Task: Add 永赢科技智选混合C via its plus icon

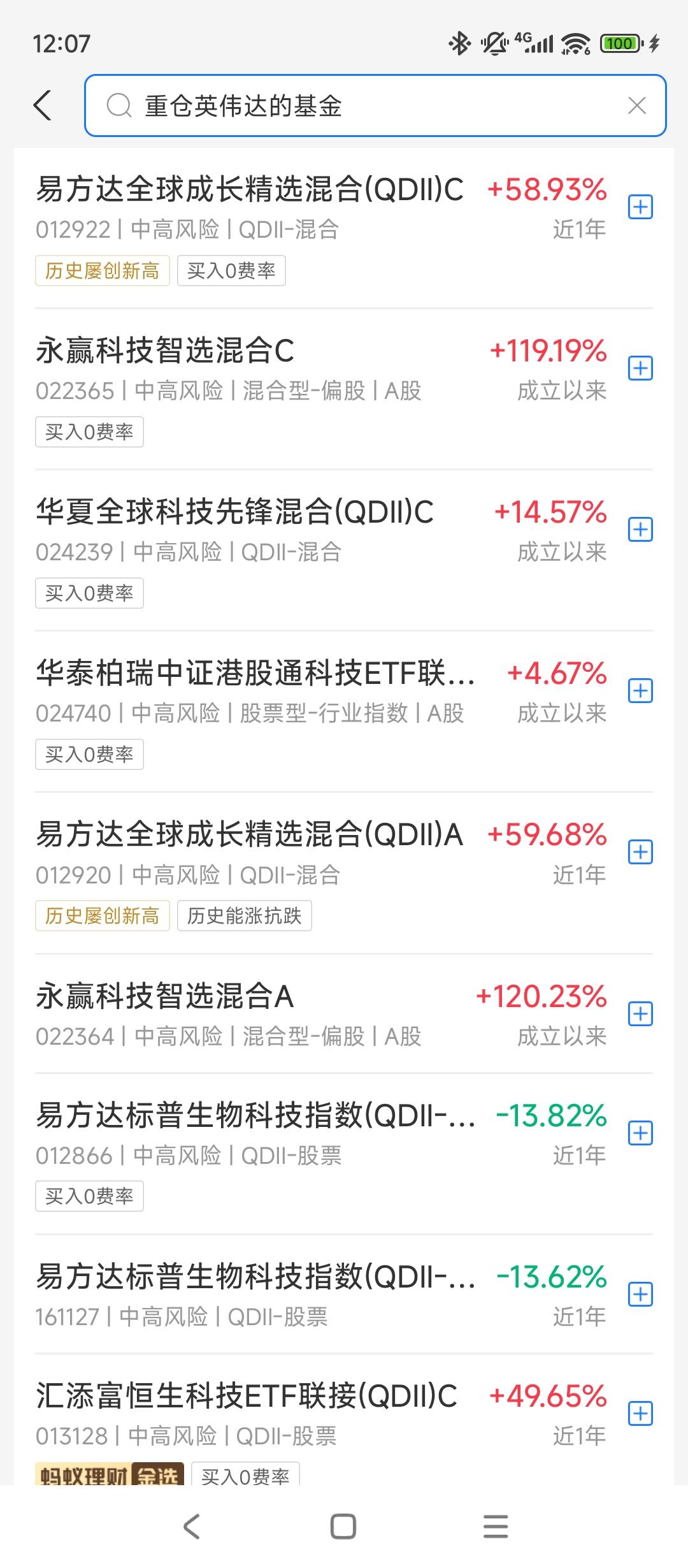Action: (641, 369)
